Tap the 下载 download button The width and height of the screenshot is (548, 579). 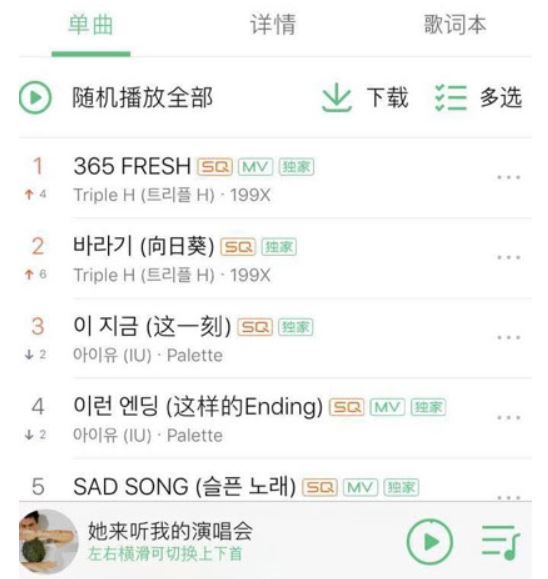coord(366,97)
